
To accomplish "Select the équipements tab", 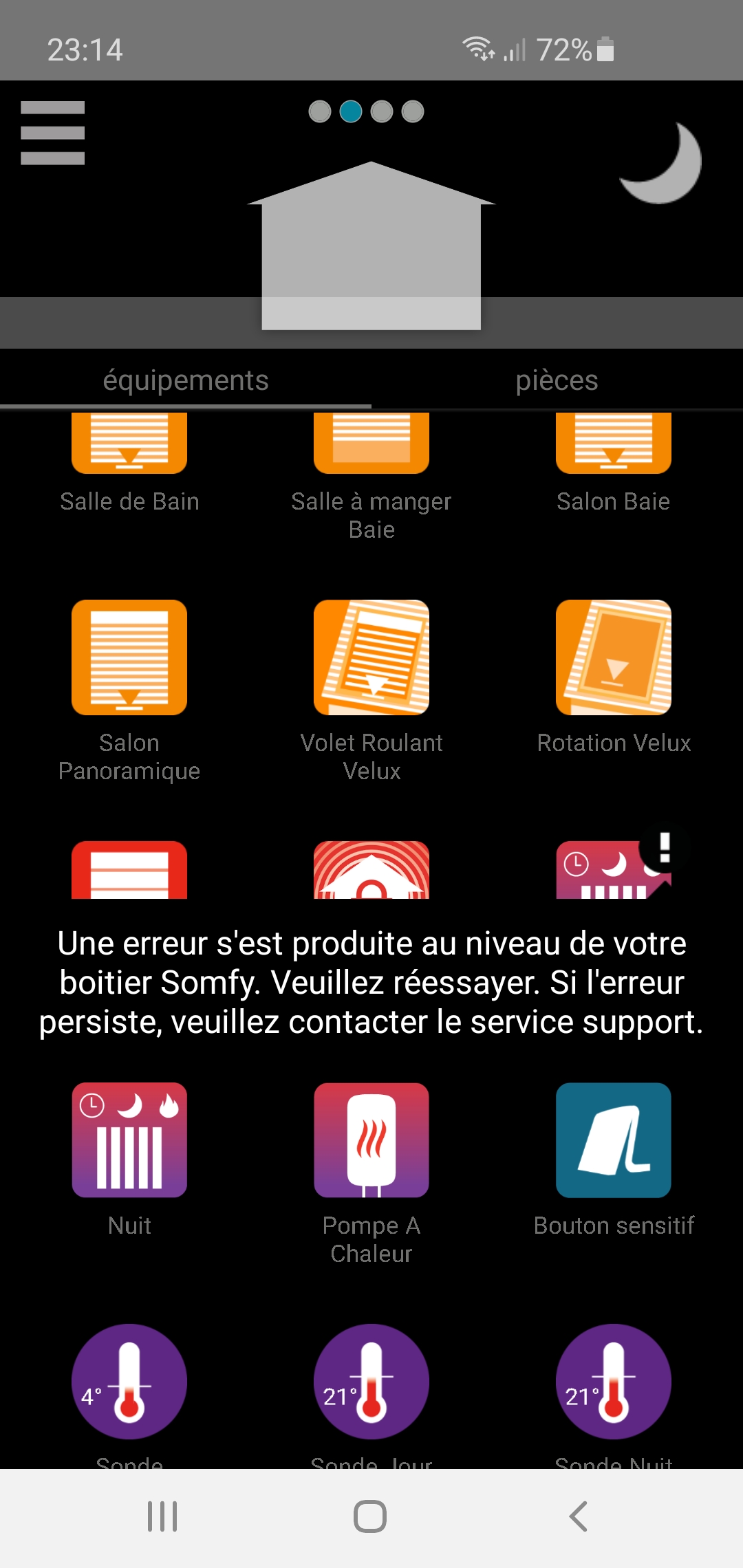I will (186, 380).
